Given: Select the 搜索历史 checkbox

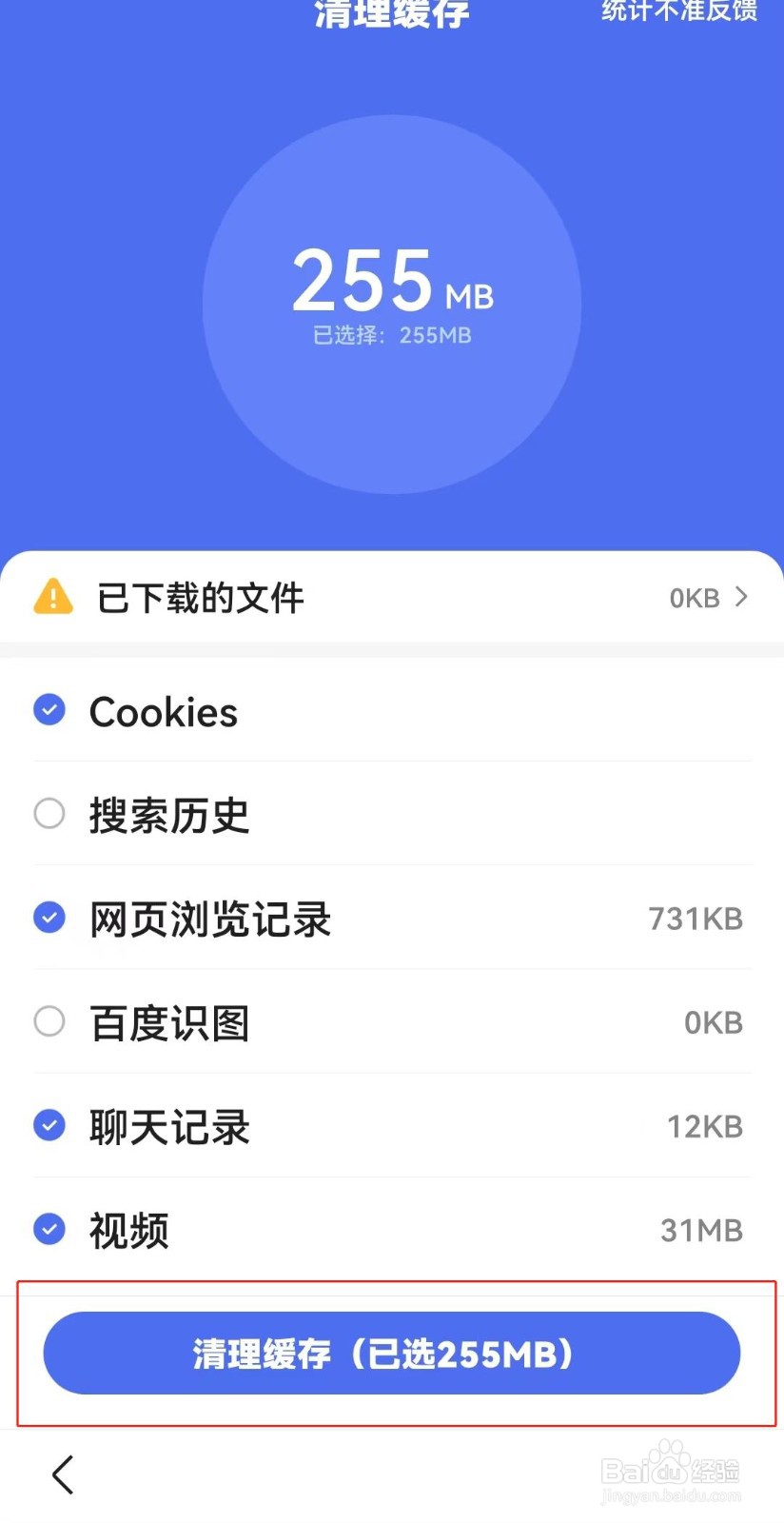Looking at the screenshot, I should click(49, 814).
